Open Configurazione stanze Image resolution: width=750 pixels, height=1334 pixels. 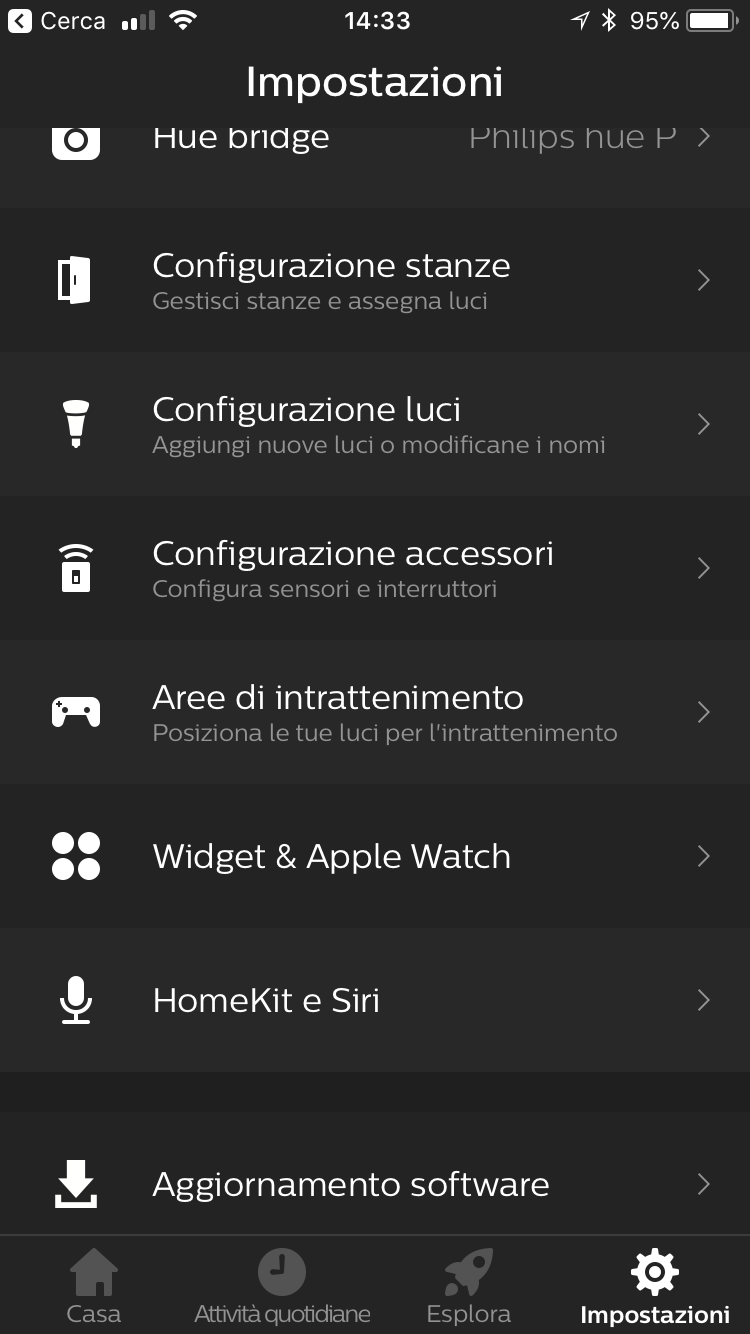[375, 280]
